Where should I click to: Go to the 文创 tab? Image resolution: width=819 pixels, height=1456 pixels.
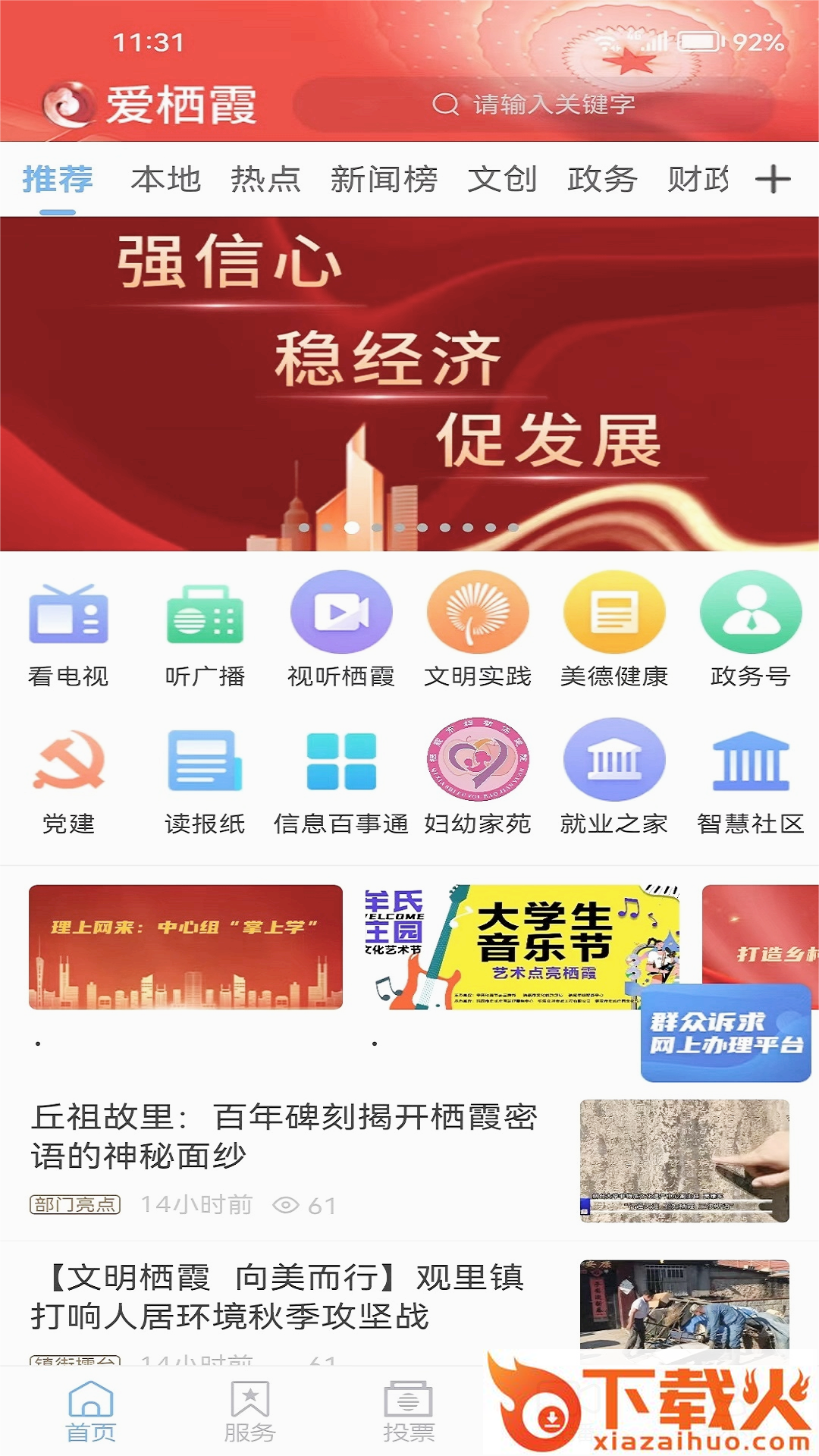pos(502,180)
